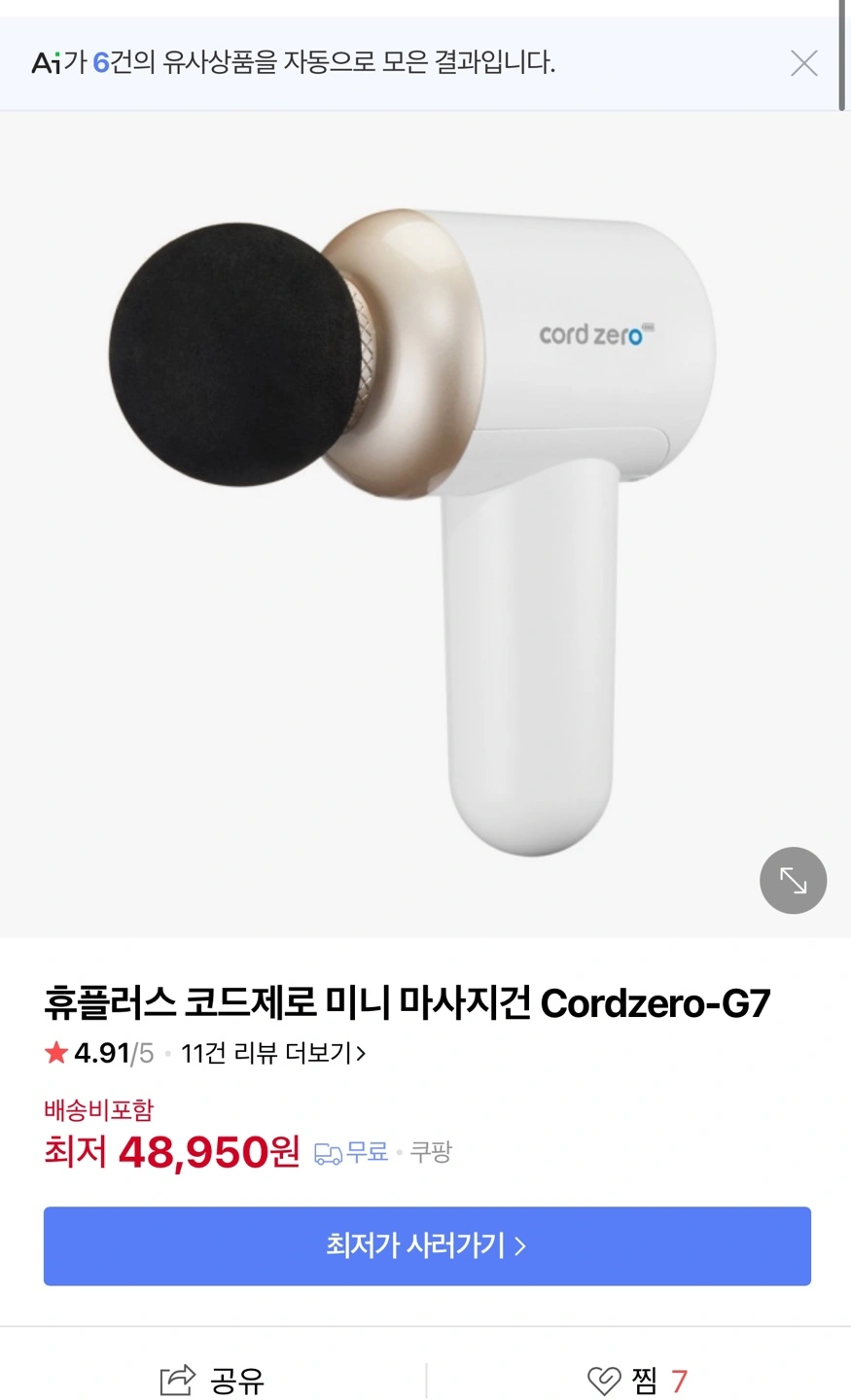Image resolution: width=851 pixels, height=1400 pixels.
Task: Click the red star rating icon
Action: coord(55,1053)
